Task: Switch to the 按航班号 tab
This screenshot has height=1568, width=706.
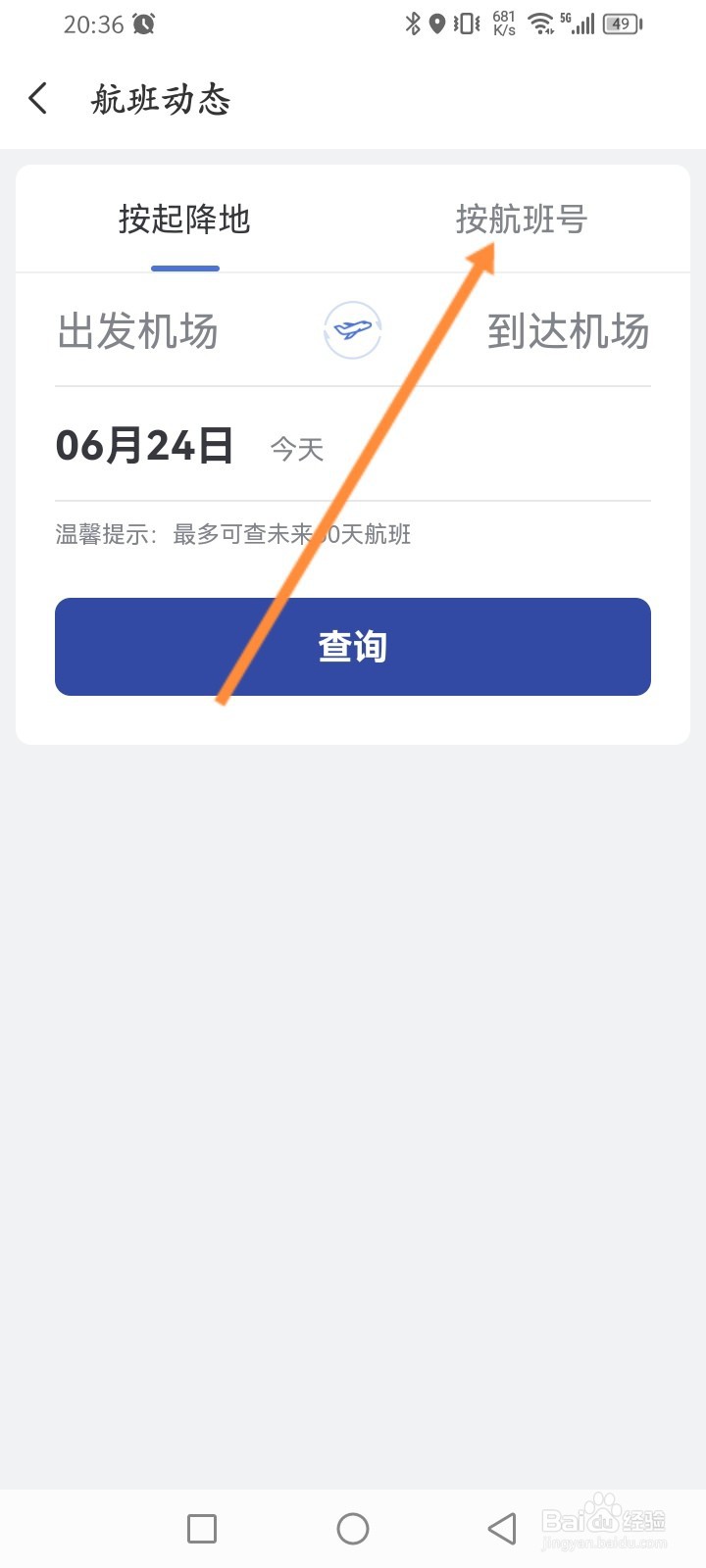Action: pos(523,220)
